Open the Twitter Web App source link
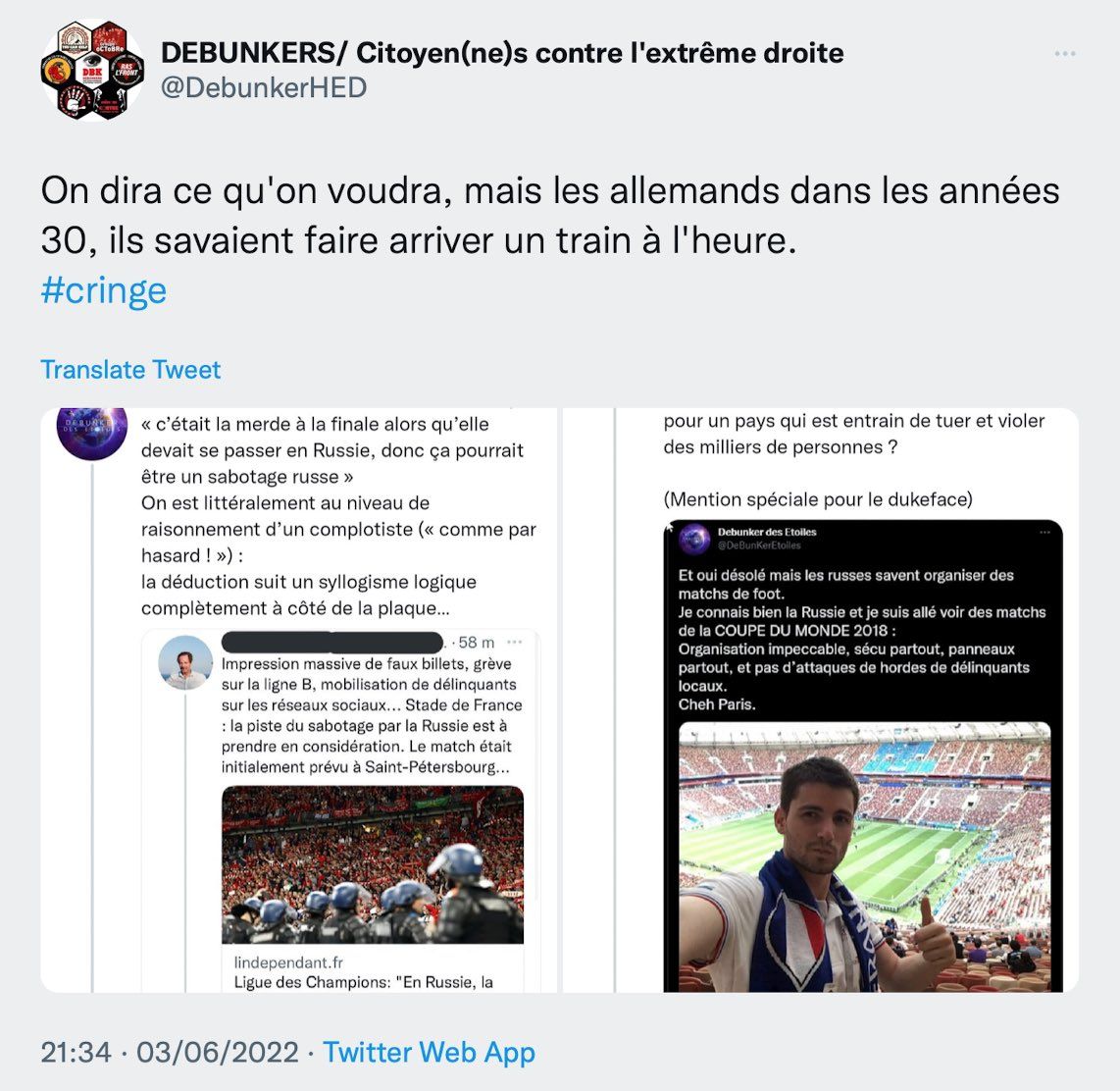This screenshot has height=1091, width=1120. (429, 1053)
